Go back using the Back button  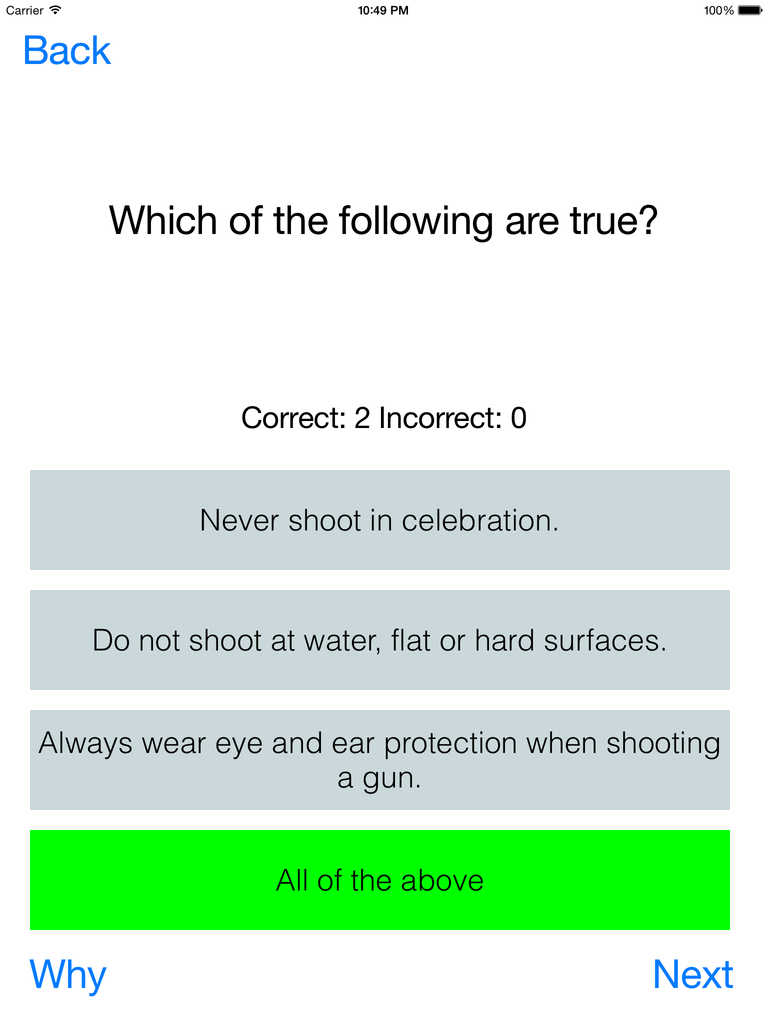coord(67,50)
